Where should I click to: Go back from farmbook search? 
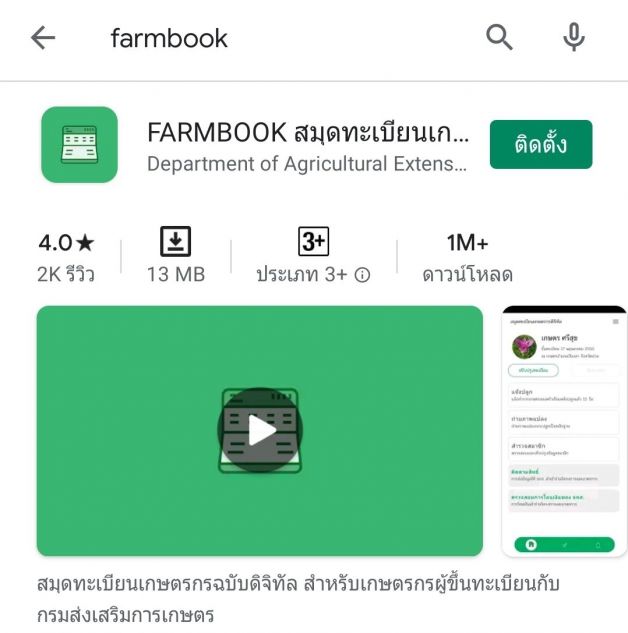tap(43, 38)
